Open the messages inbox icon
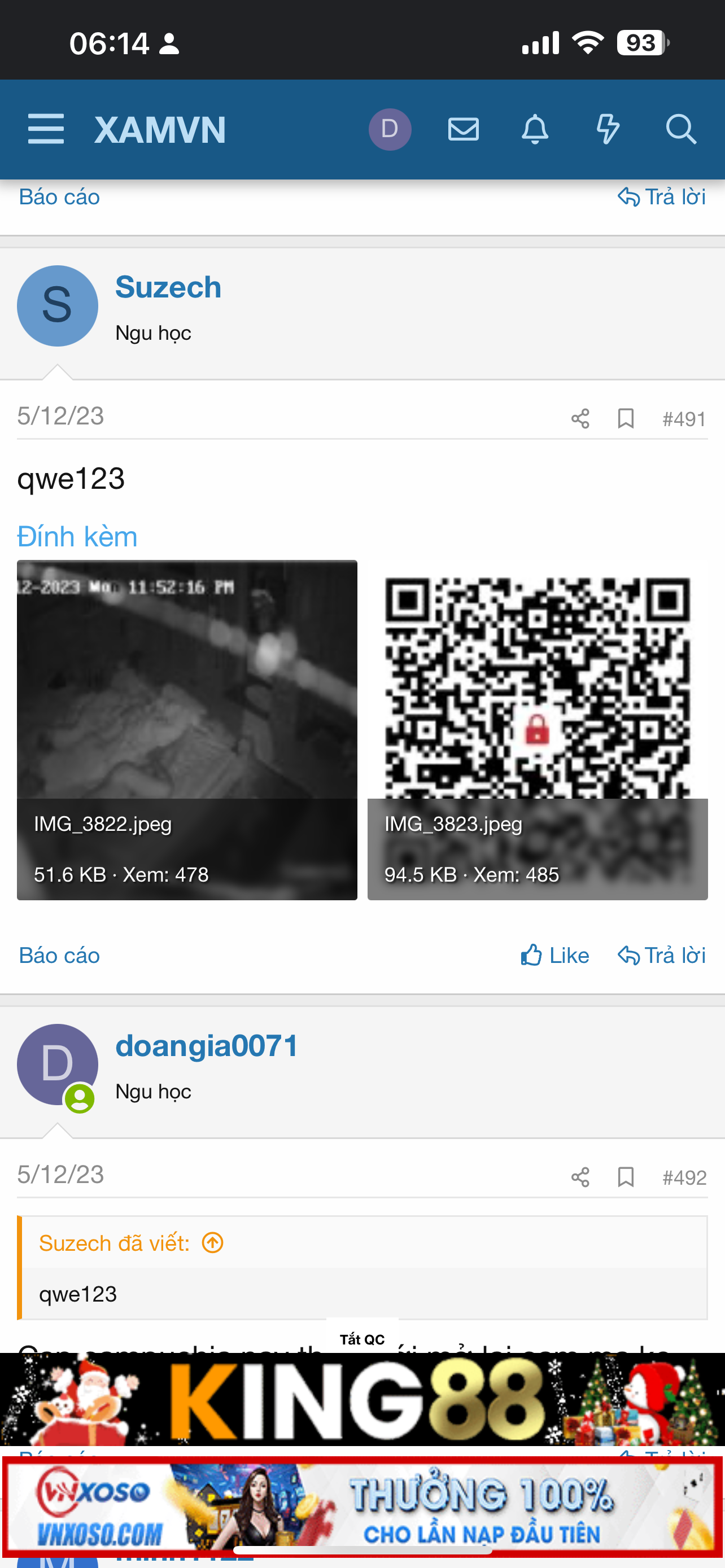 [x=463, y=129]
